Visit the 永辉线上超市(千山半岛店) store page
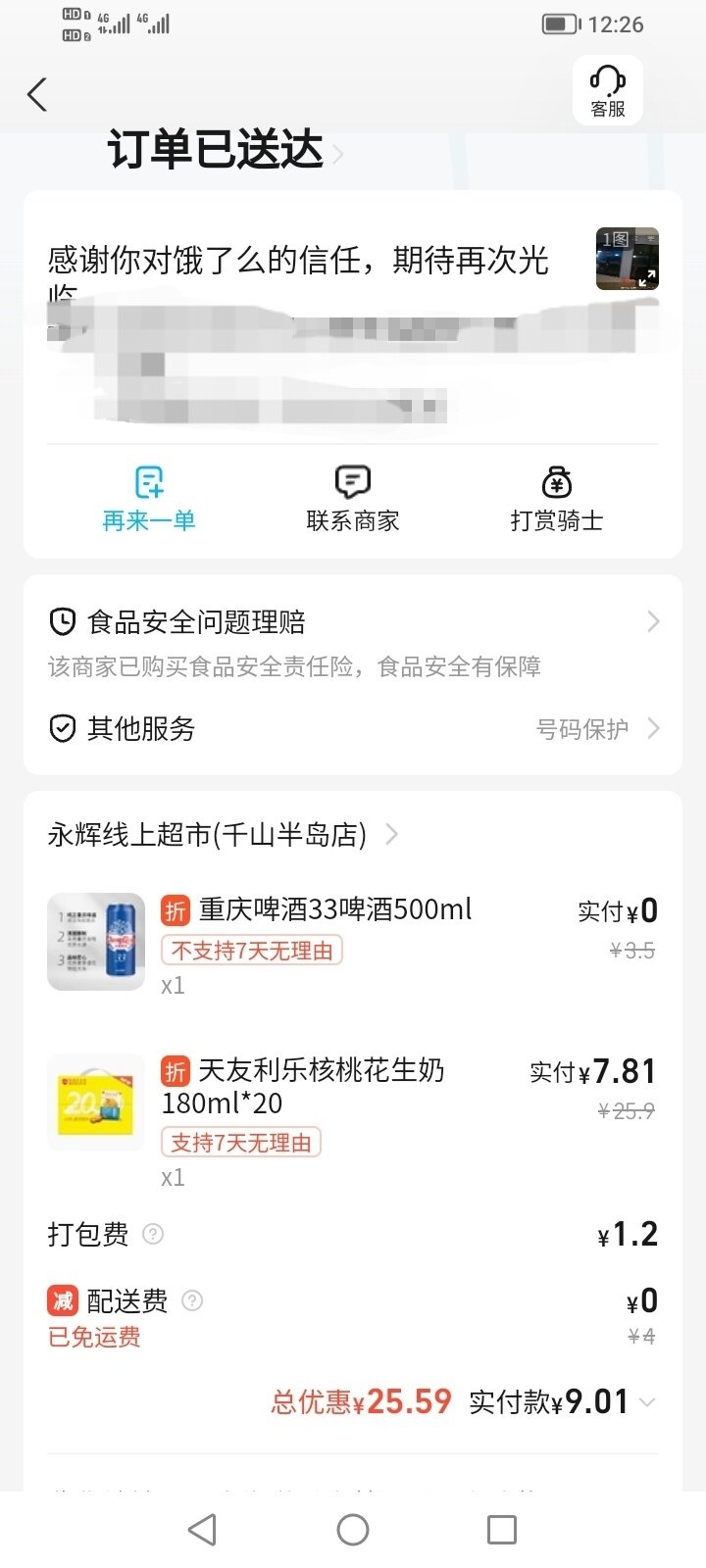 pos(224,835)
